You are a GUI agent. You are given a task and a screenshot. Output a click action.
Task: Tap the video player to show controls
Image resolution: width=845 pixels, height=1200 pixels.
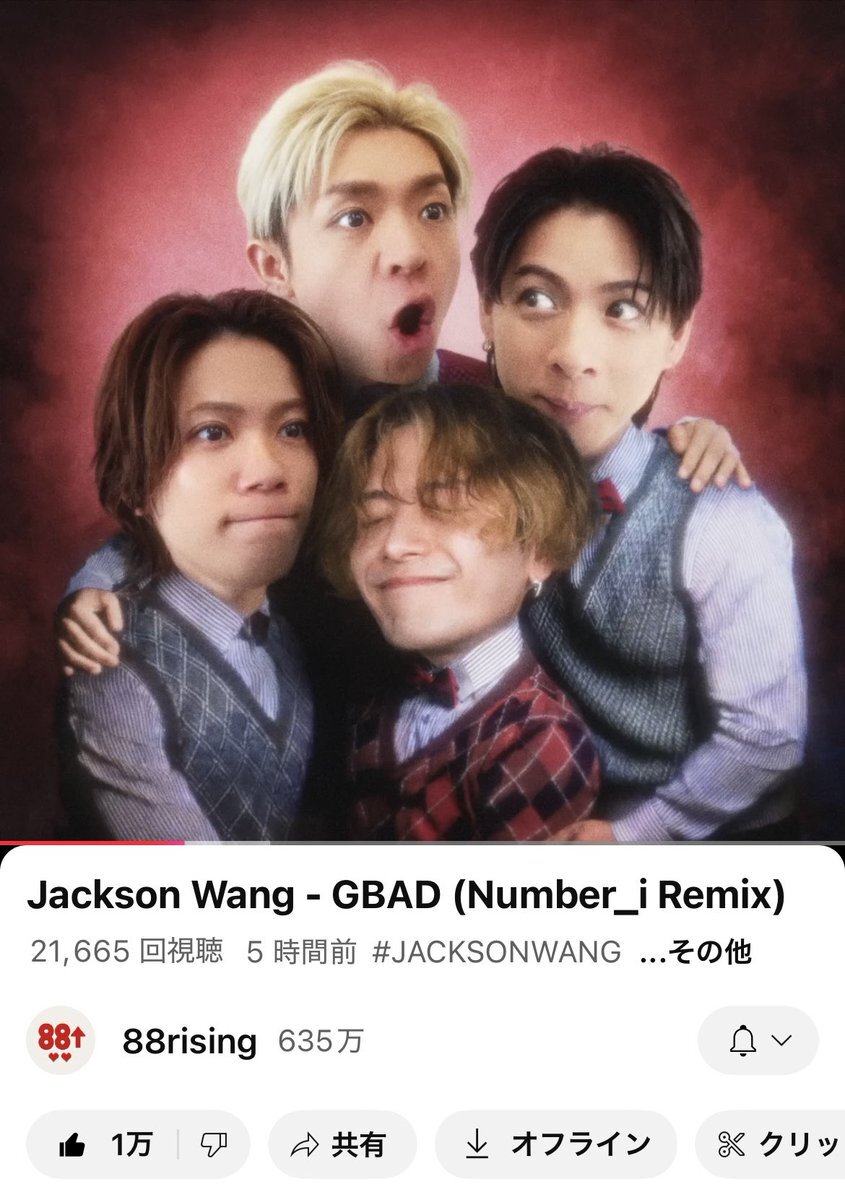tap(422, 420)
